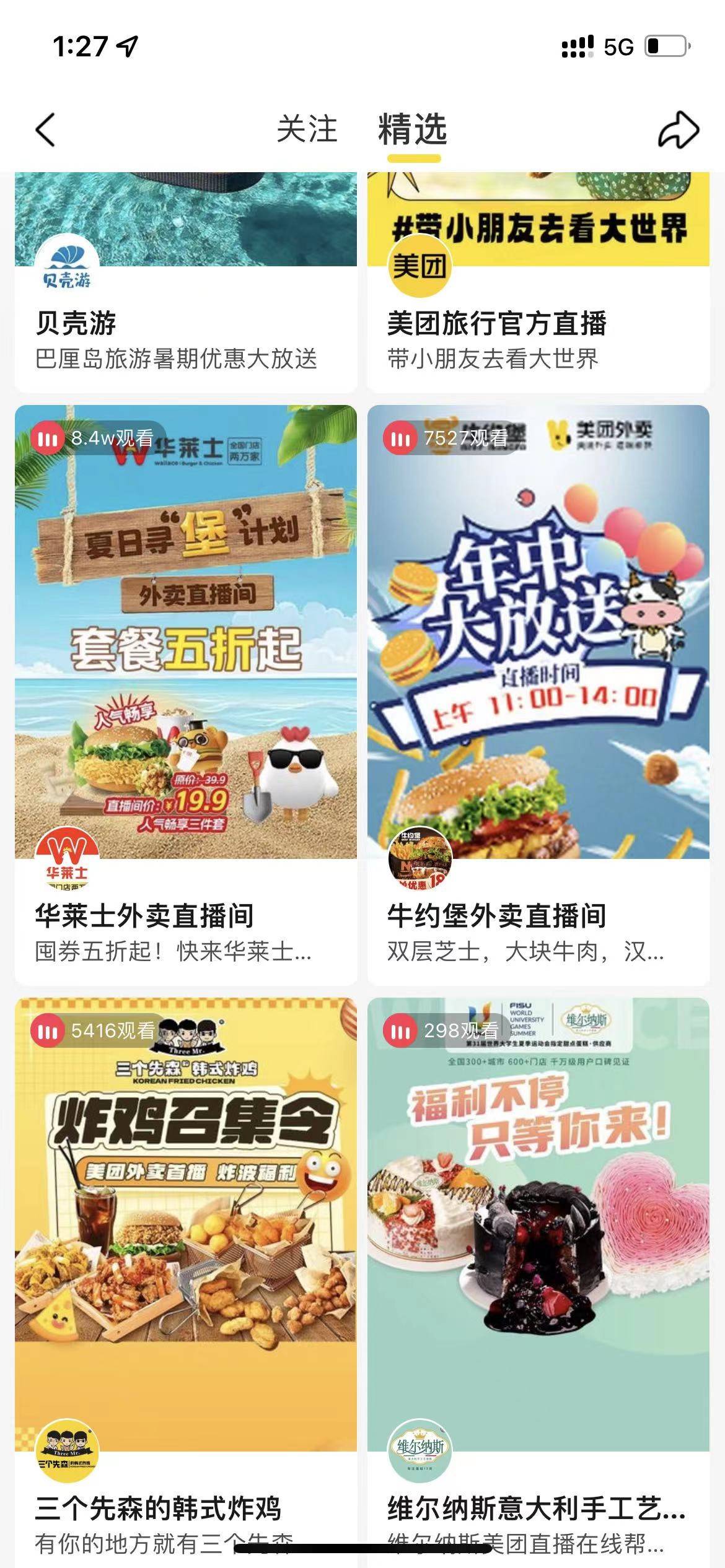Image resolution: width=725 pixels, height=1568 pixels.
Task: Tap the 巴厘岛旅游暑期优惠大放送 description text
Action: pyautogui.click(x=177, y=358)
